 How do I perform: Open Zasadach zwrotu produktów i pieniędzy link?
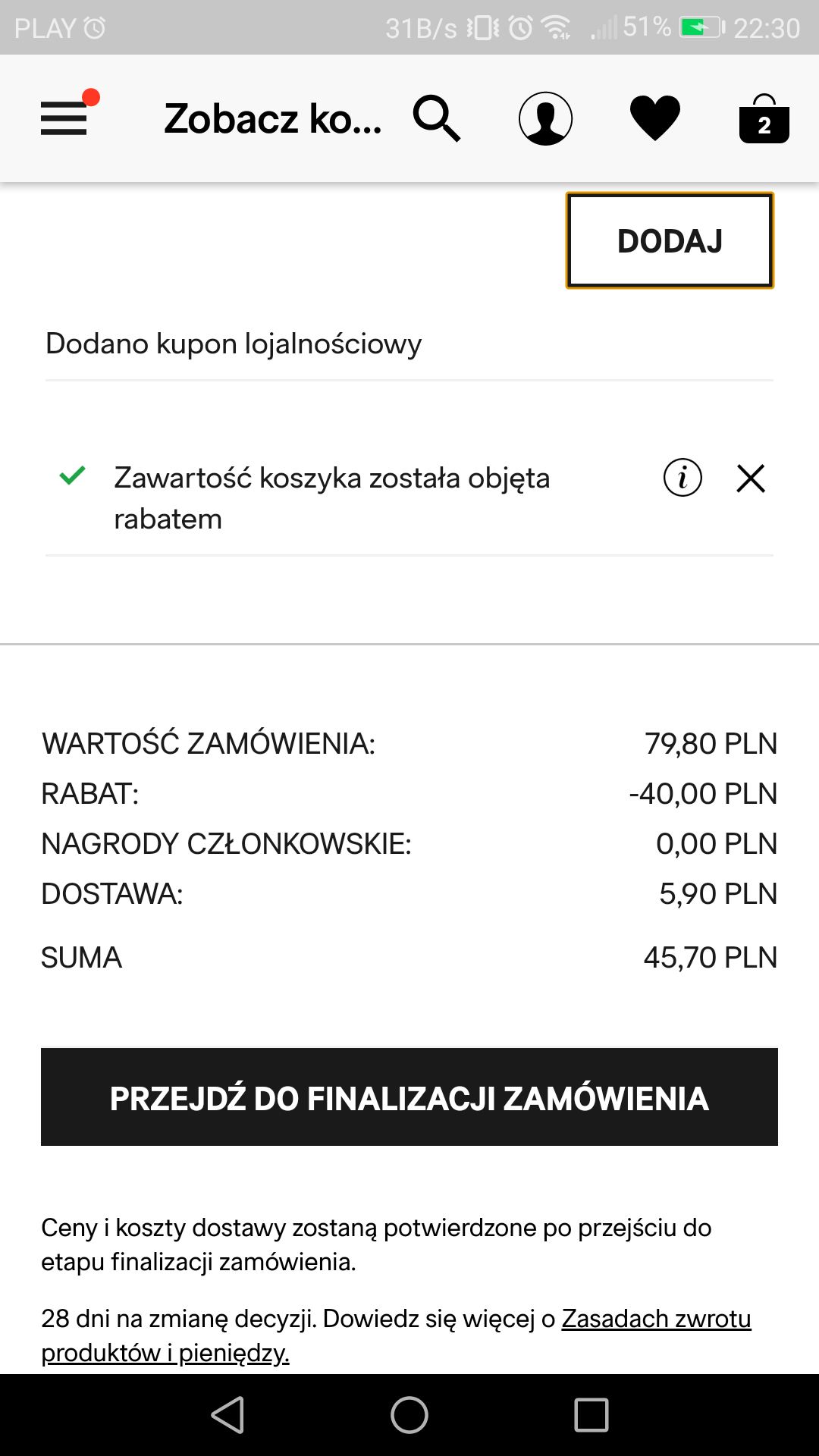(x=655, y=1319)
